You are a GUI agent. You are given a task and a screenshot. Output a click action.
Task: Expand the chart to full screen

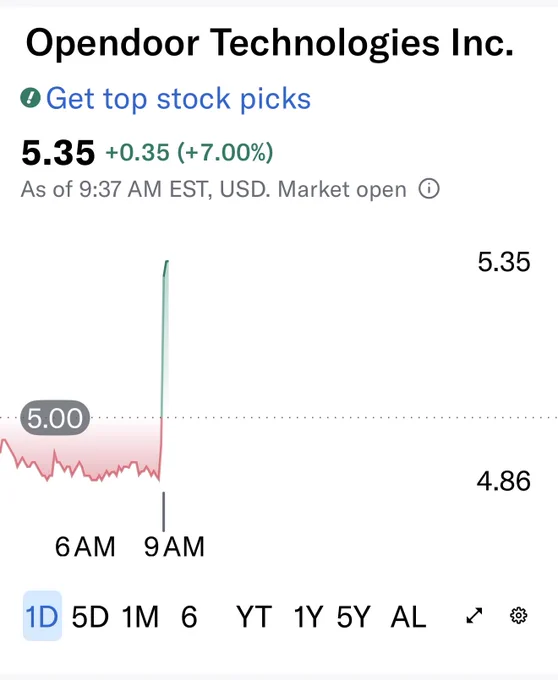[x=474, y=616]
